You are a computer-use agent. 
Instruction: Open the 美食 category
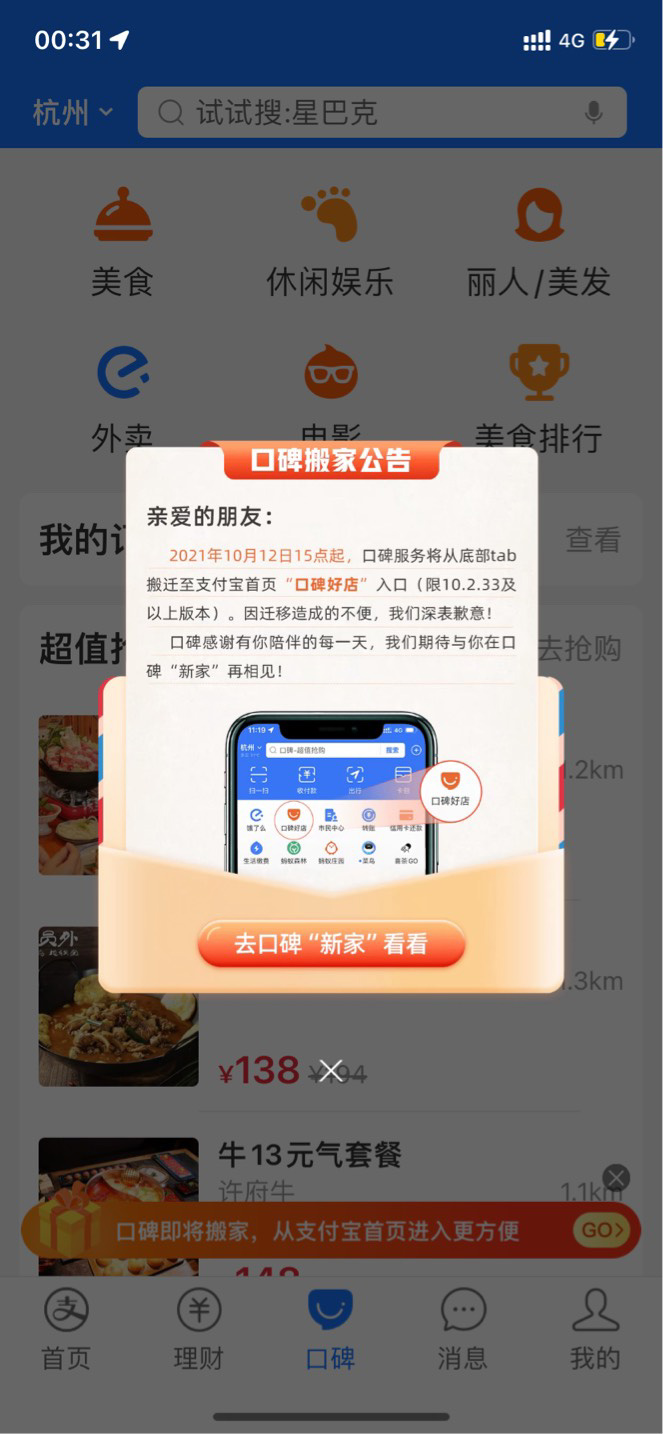coord(122,240)
